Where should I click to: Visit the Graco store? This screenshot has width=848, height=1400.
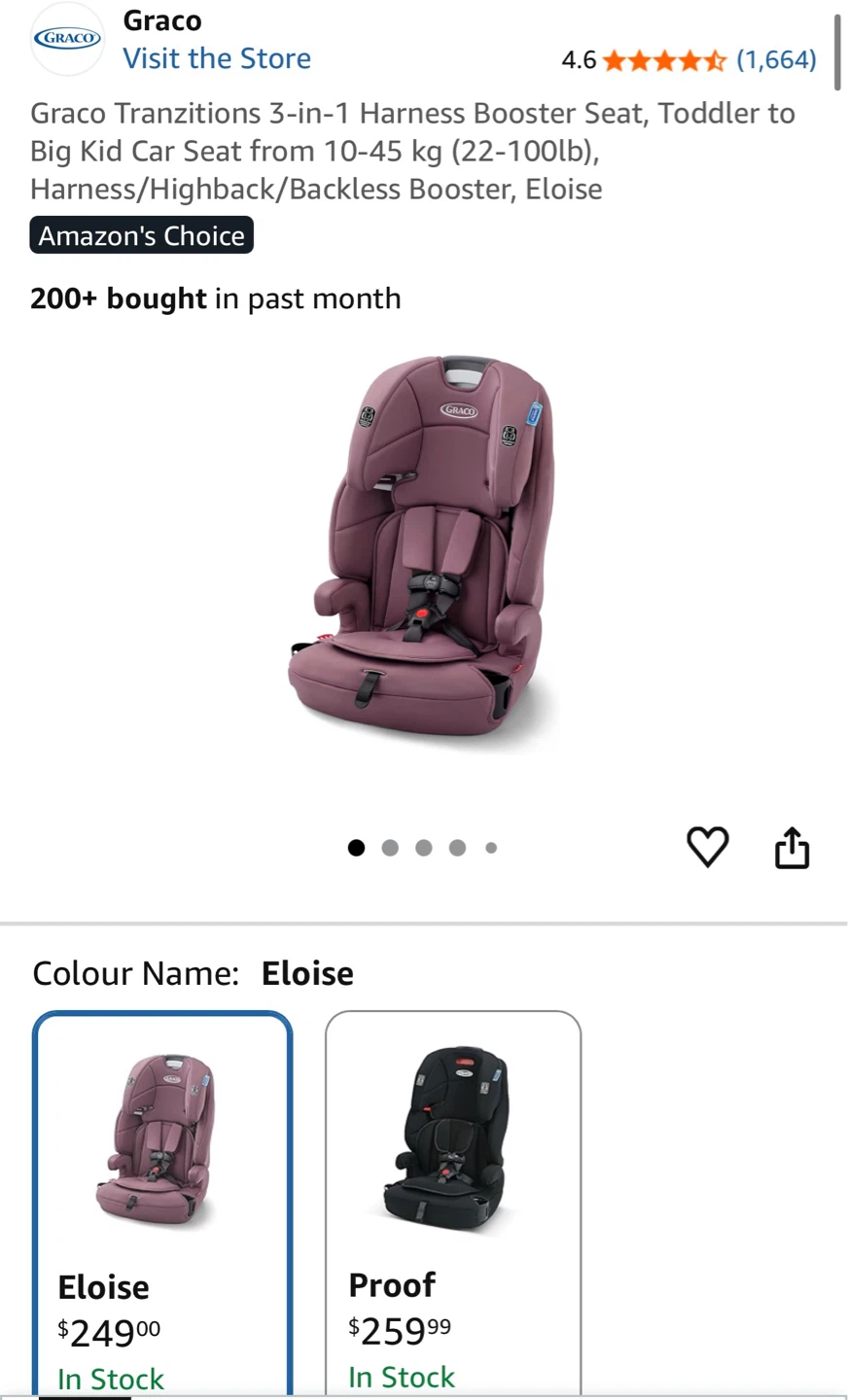point(217,58)
